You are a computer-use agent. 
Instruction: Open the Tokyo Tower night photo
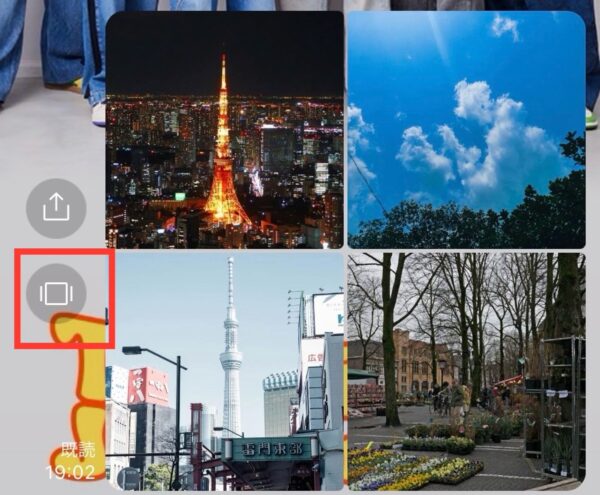pos(224,130)
